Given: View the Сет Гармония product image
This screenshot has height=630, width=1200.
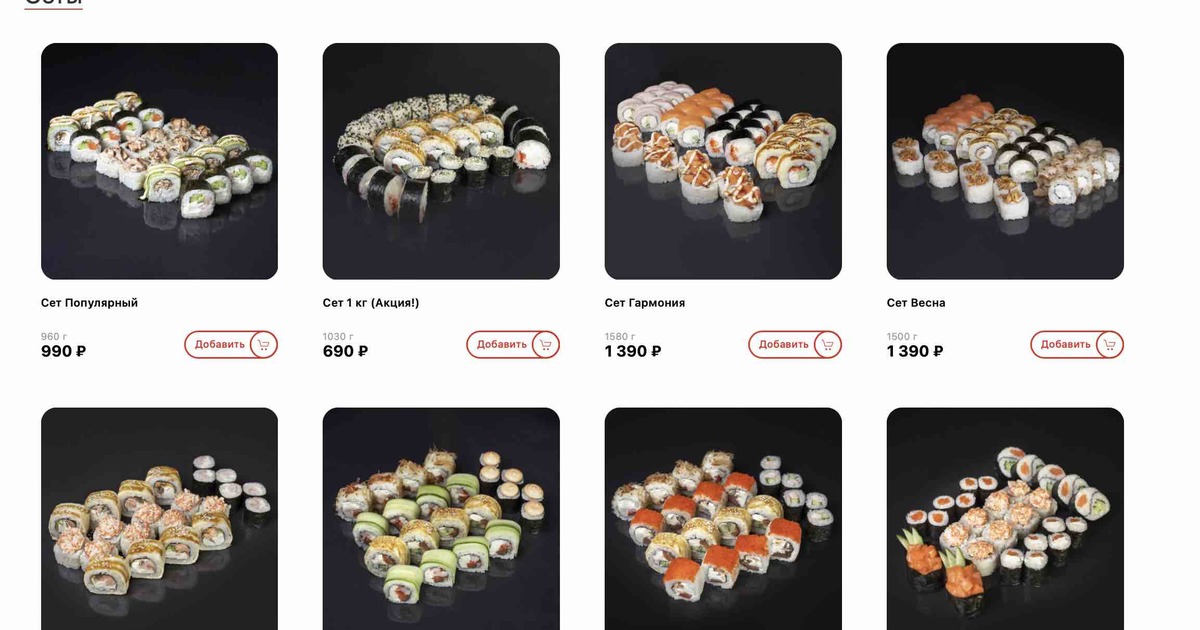Looking at the screenshot, I should point(723,161).
